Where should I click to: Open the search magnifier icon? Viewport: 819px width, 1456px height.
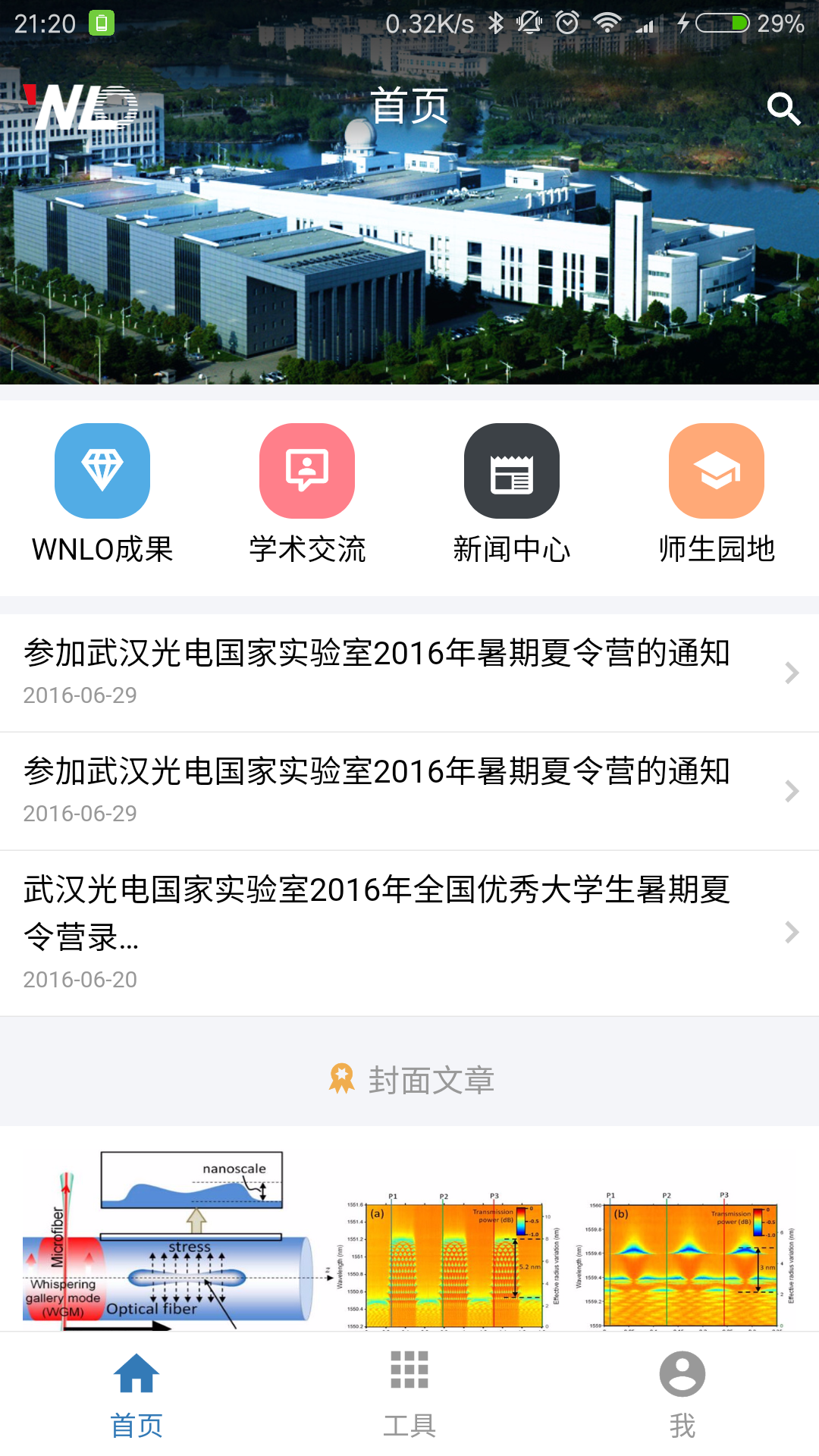(x=785, y=108)
